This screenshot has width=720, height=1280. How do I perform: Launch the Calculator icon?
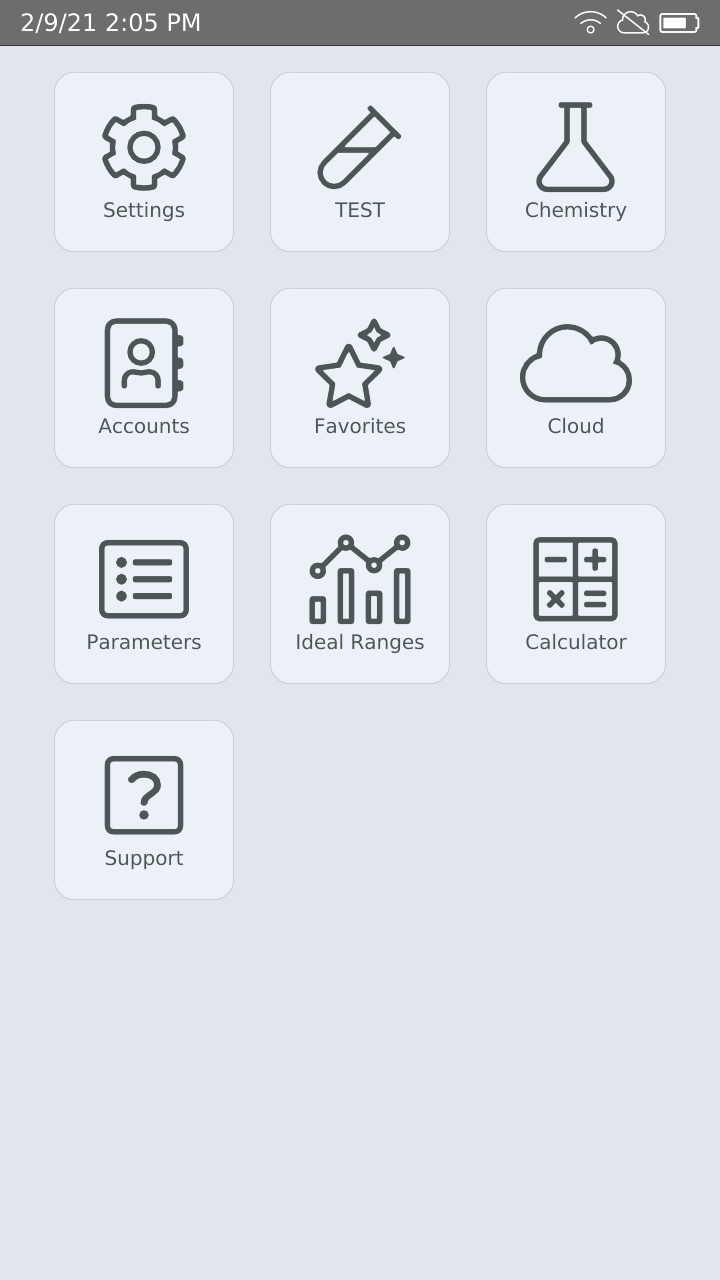[576, 592]
